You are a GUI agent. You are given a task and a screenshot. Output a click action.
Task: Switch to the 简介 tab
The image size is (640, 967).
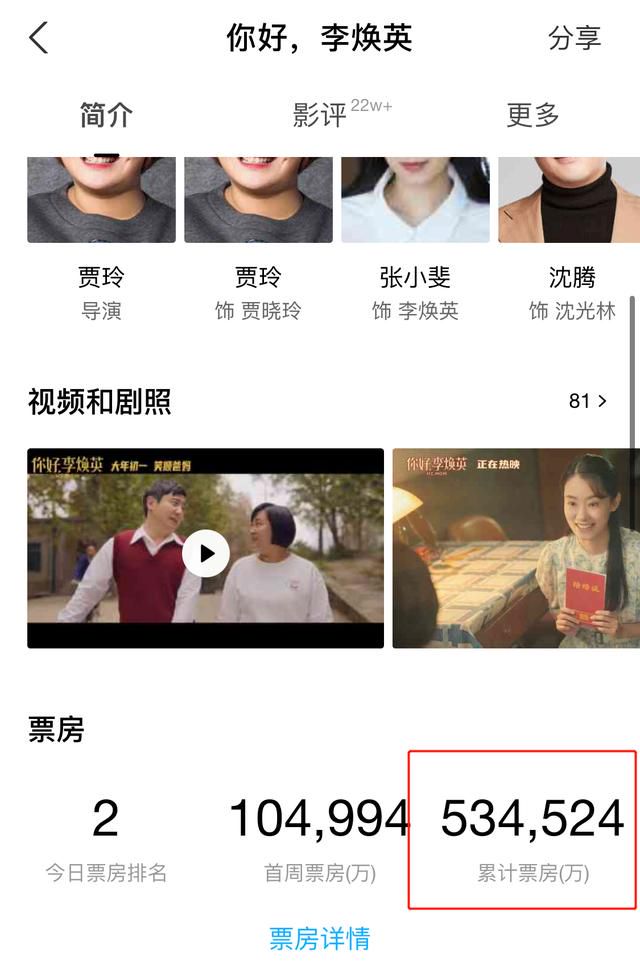click(x=105, y=115)
